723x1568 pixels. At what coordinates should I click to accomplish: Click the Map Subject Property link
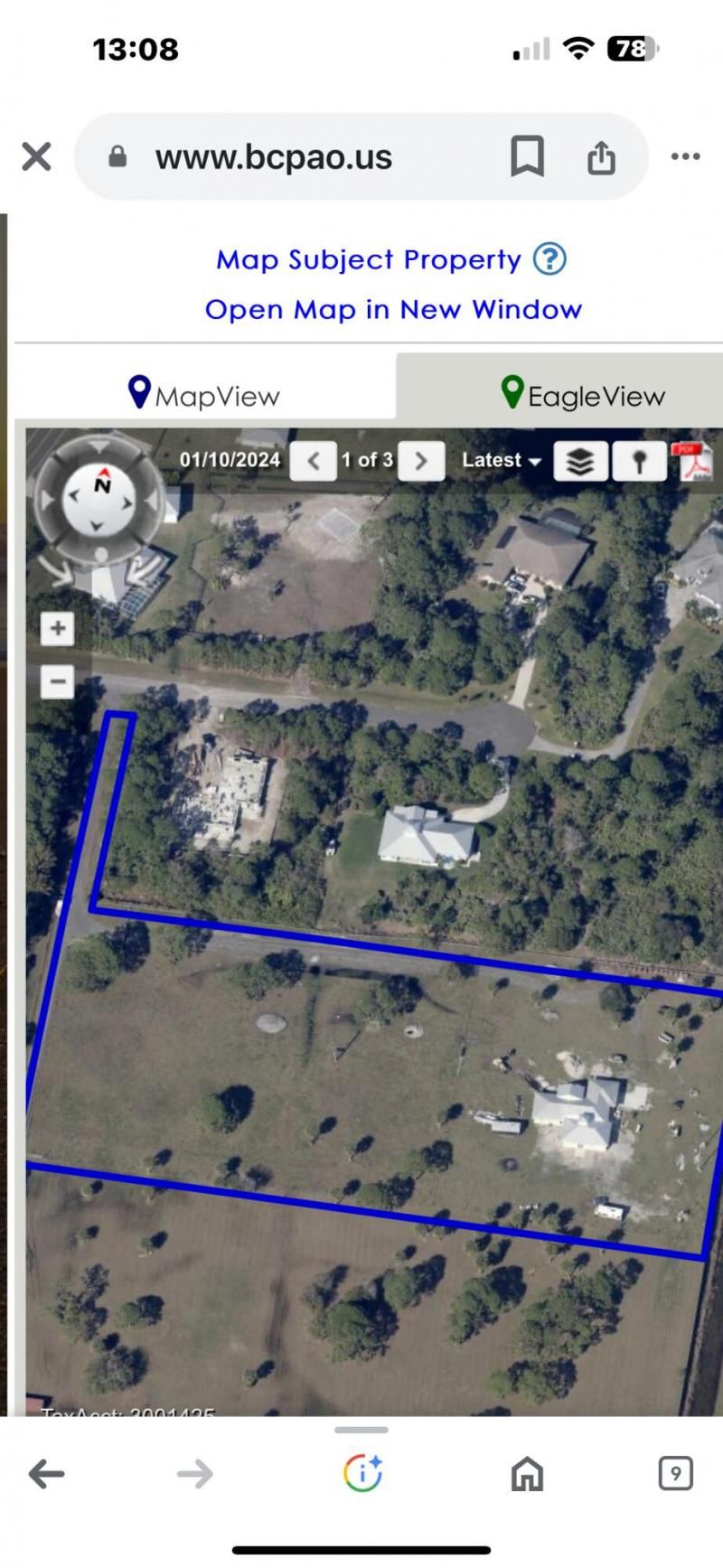368,259
